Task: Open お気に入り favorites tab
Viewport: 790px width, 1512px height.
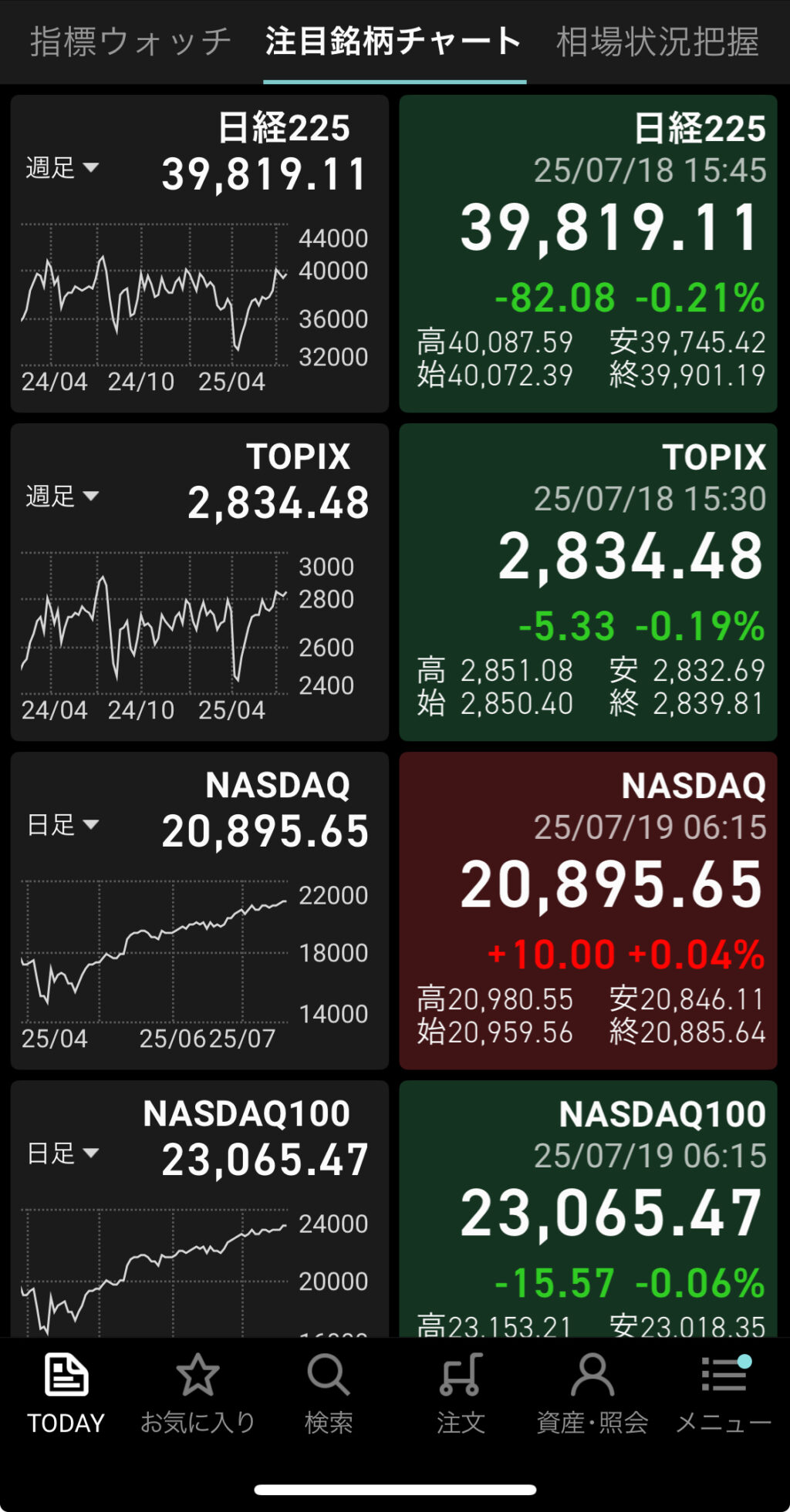Action: 197,1393
